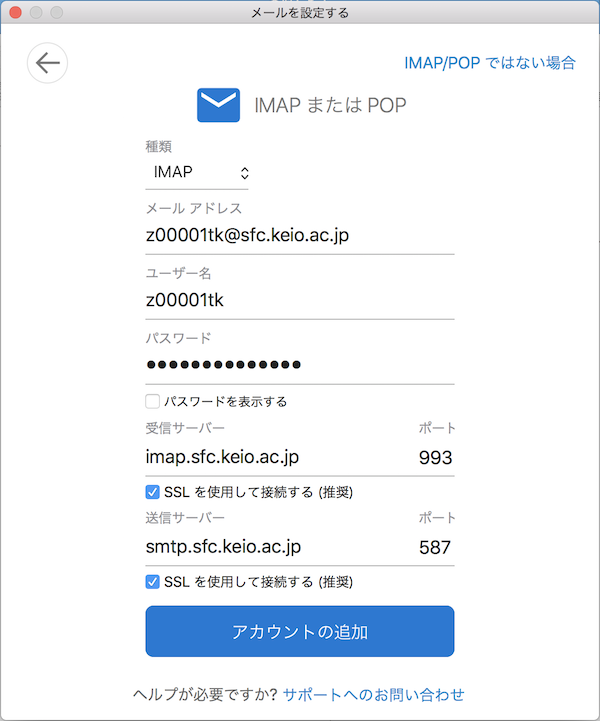This screenshot has width=600, height=721.
Task: Close the window with red button
Action: pos(15,13)
